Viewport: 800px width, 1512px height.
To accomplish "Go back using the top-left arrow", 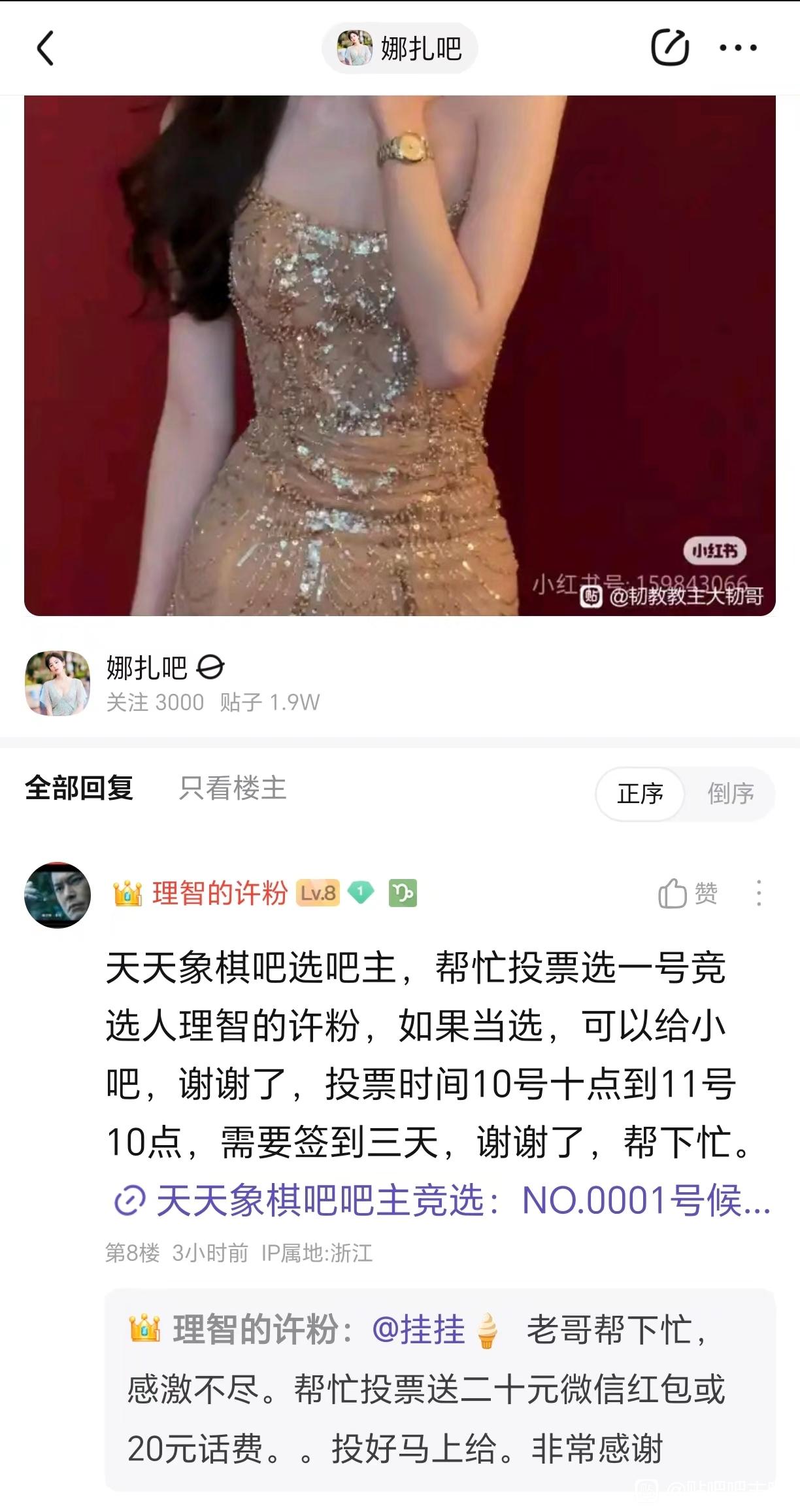I will tap(45, 48).
